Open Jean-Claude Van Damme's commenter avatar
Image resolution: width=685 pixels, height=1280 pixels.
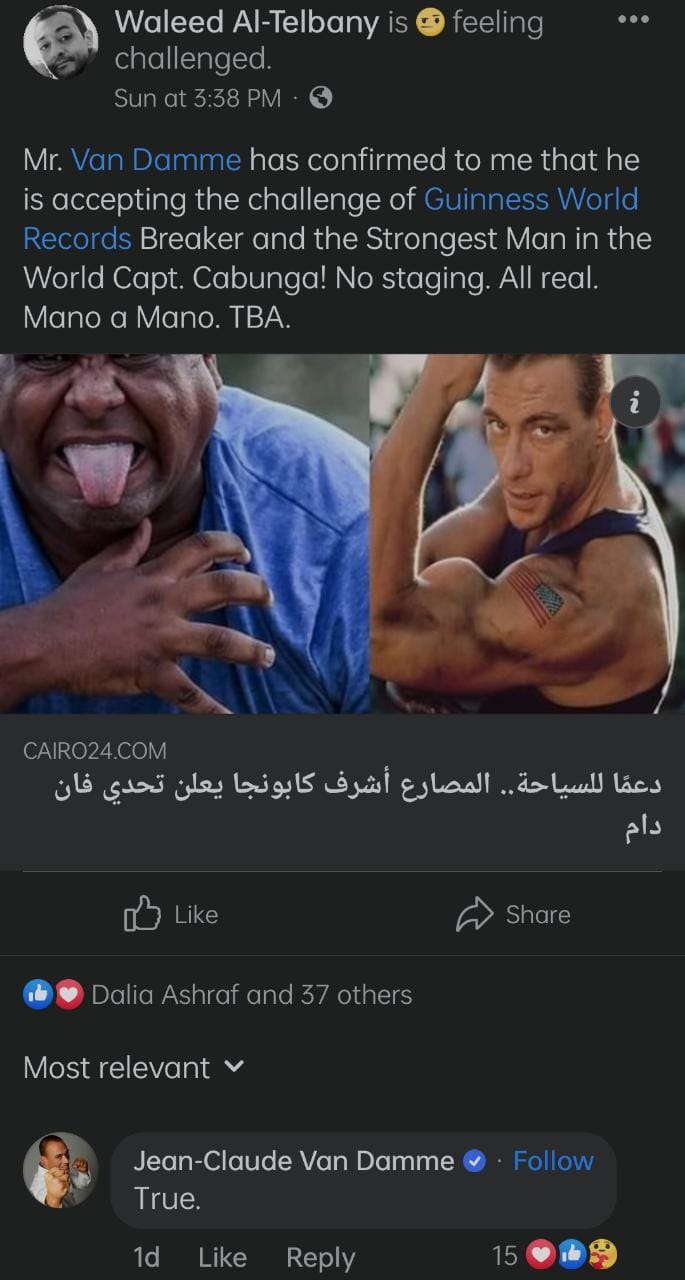pyautogui.click(x=60, y=1169)
